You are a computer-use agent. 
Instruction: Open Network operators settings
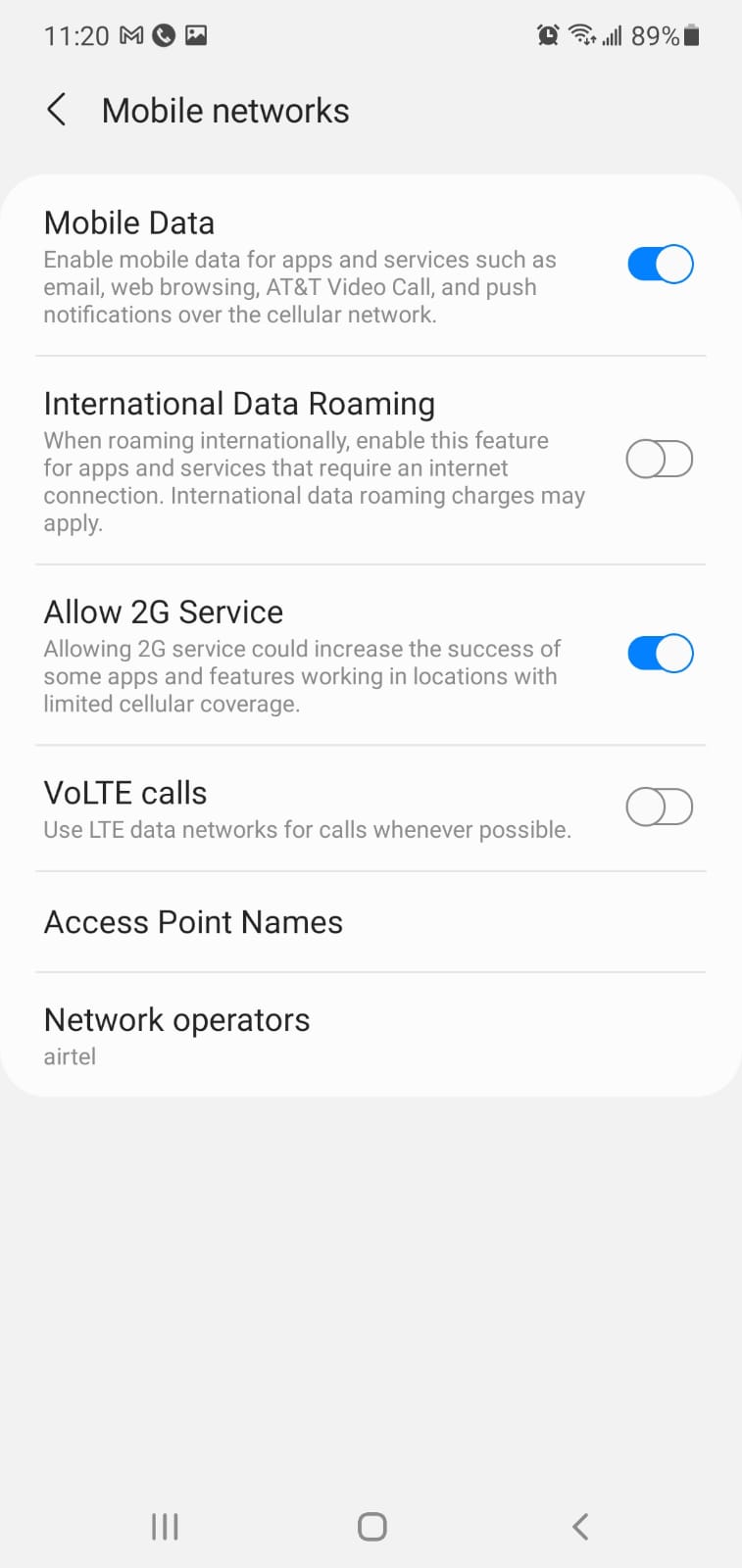pos(371,1035)
